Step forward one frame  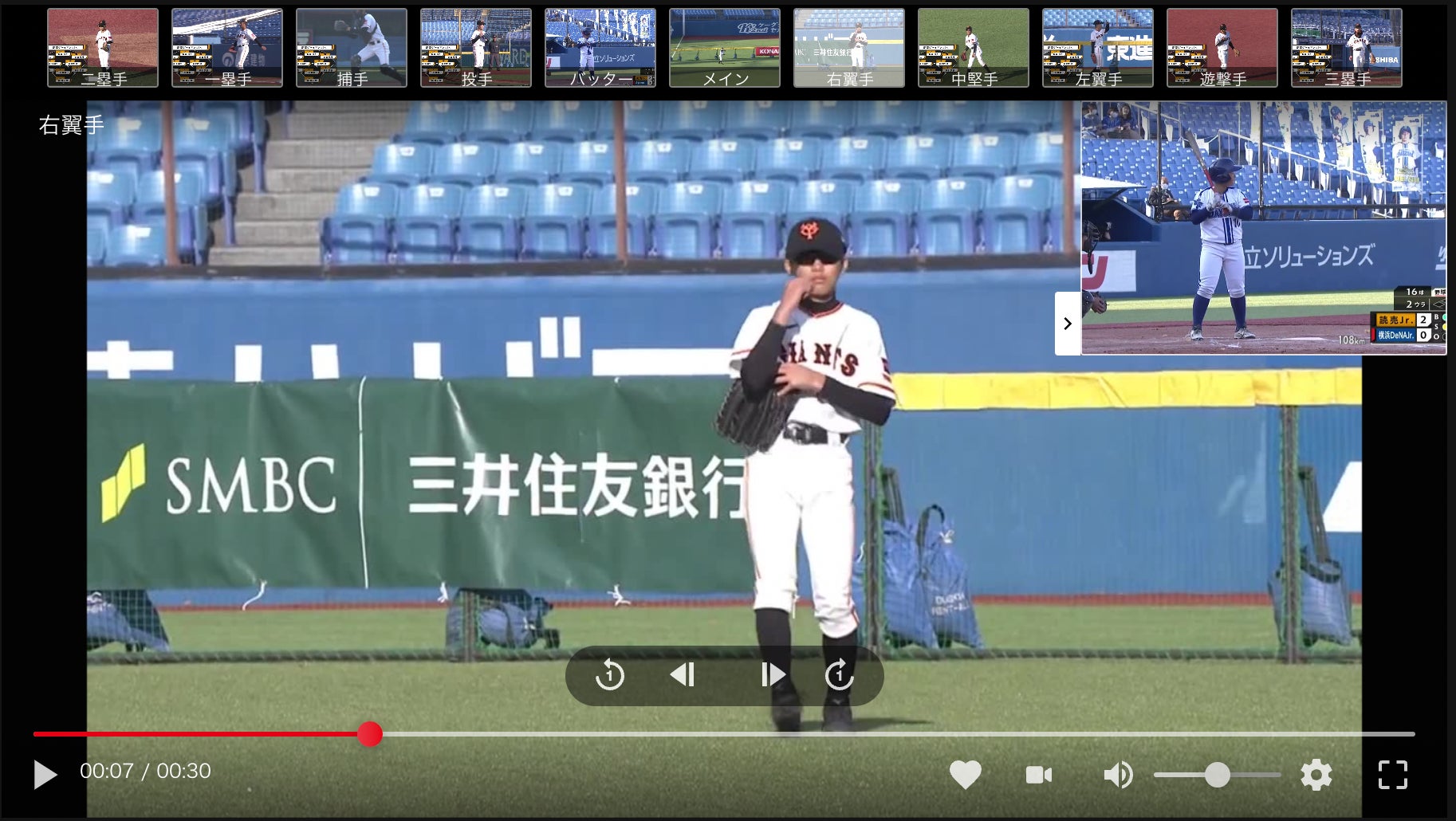pyautogui.click(x=772, y=675)
